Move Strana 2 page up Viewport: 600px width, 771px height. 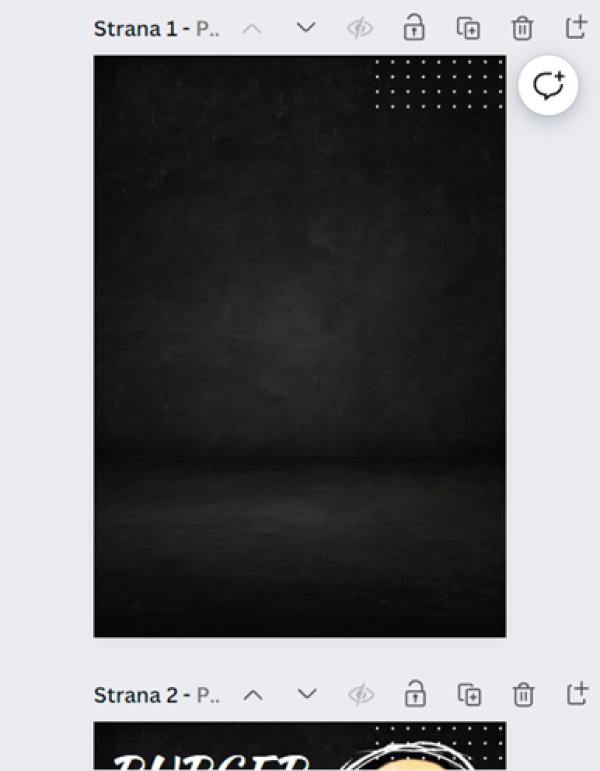pos(253,694)
